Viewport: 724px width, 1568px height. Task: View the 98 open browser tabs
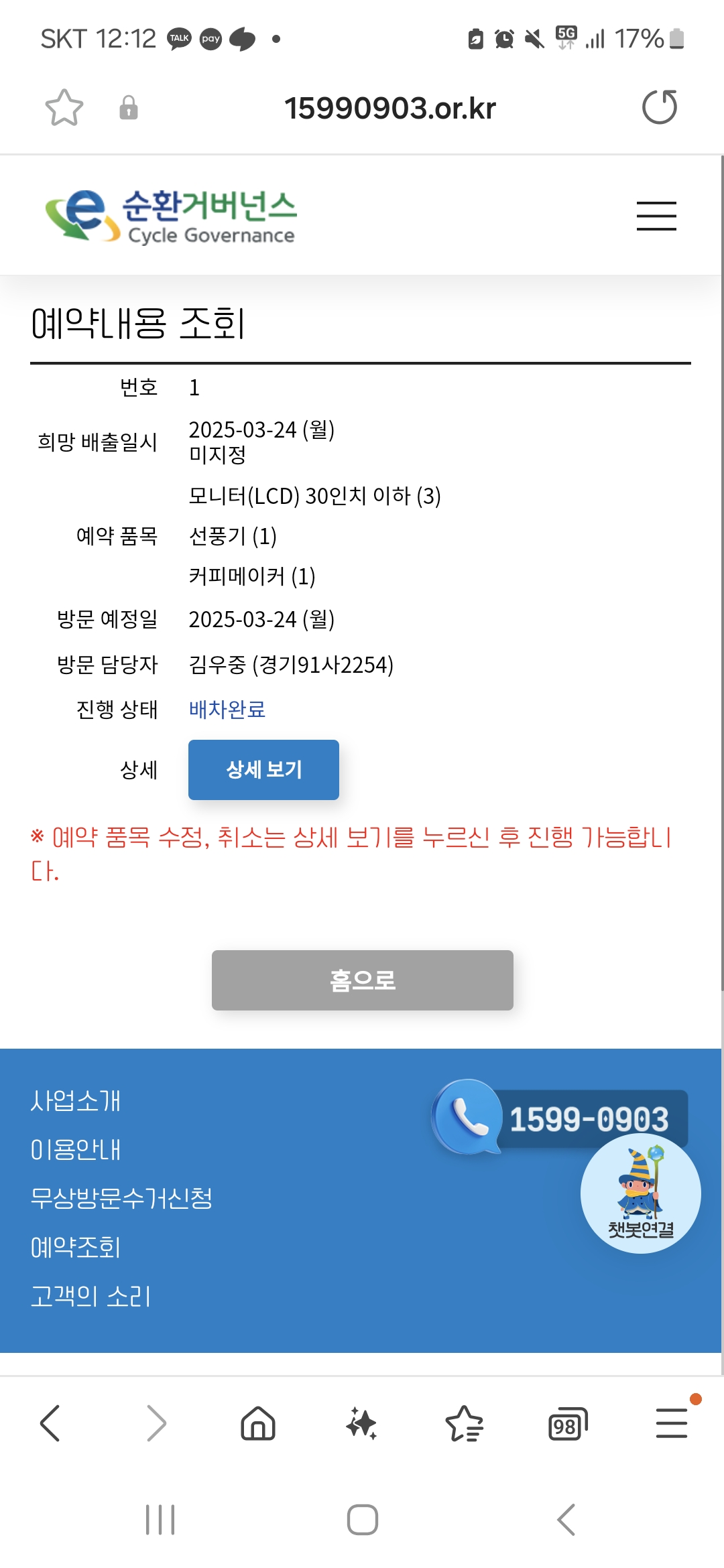click(567, 1423)
